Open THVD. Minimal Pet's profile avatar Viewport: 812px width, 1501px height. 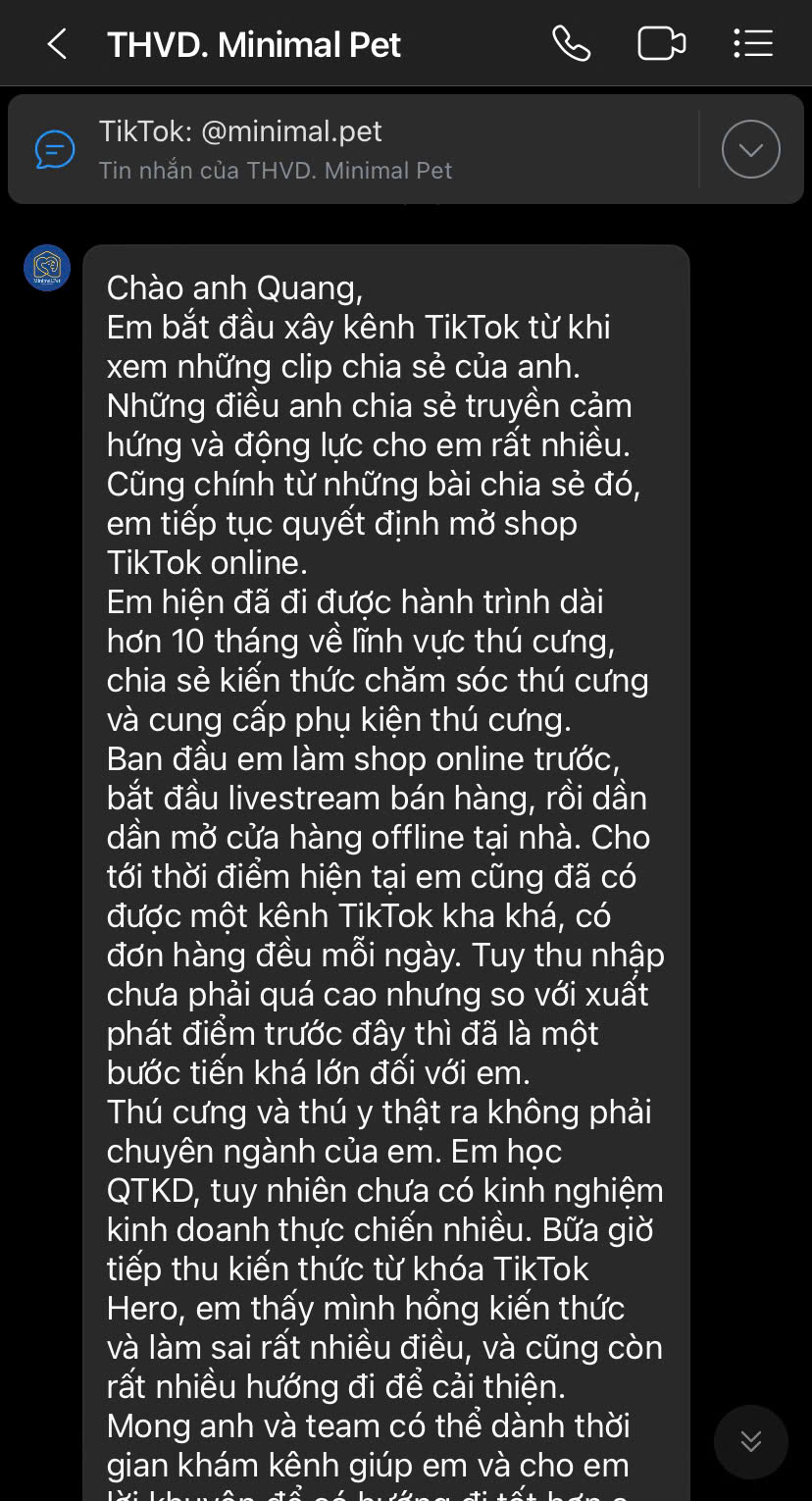click(47, 268)
